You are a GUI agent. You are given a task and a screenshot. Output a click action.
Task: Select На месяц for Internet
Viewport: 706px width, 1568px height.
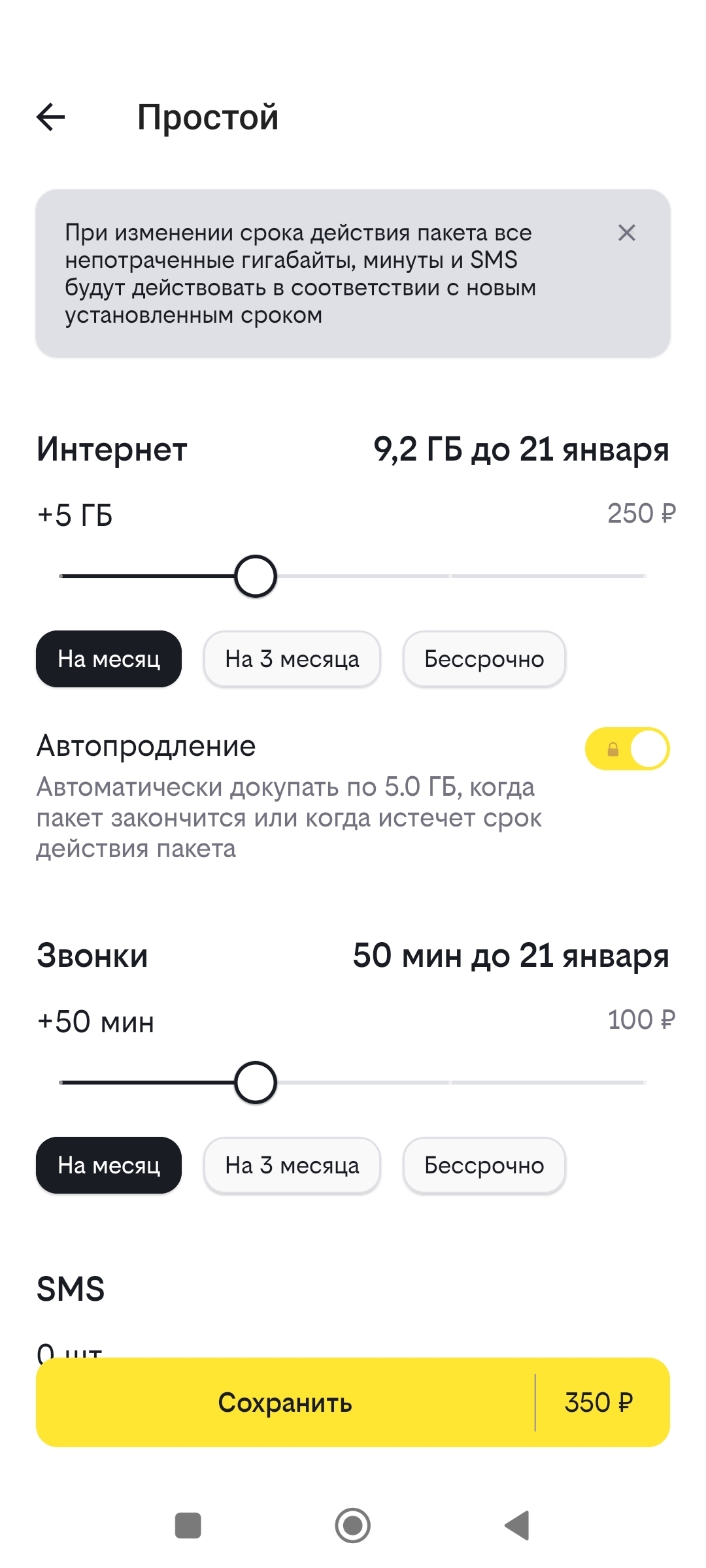[109, 659]
